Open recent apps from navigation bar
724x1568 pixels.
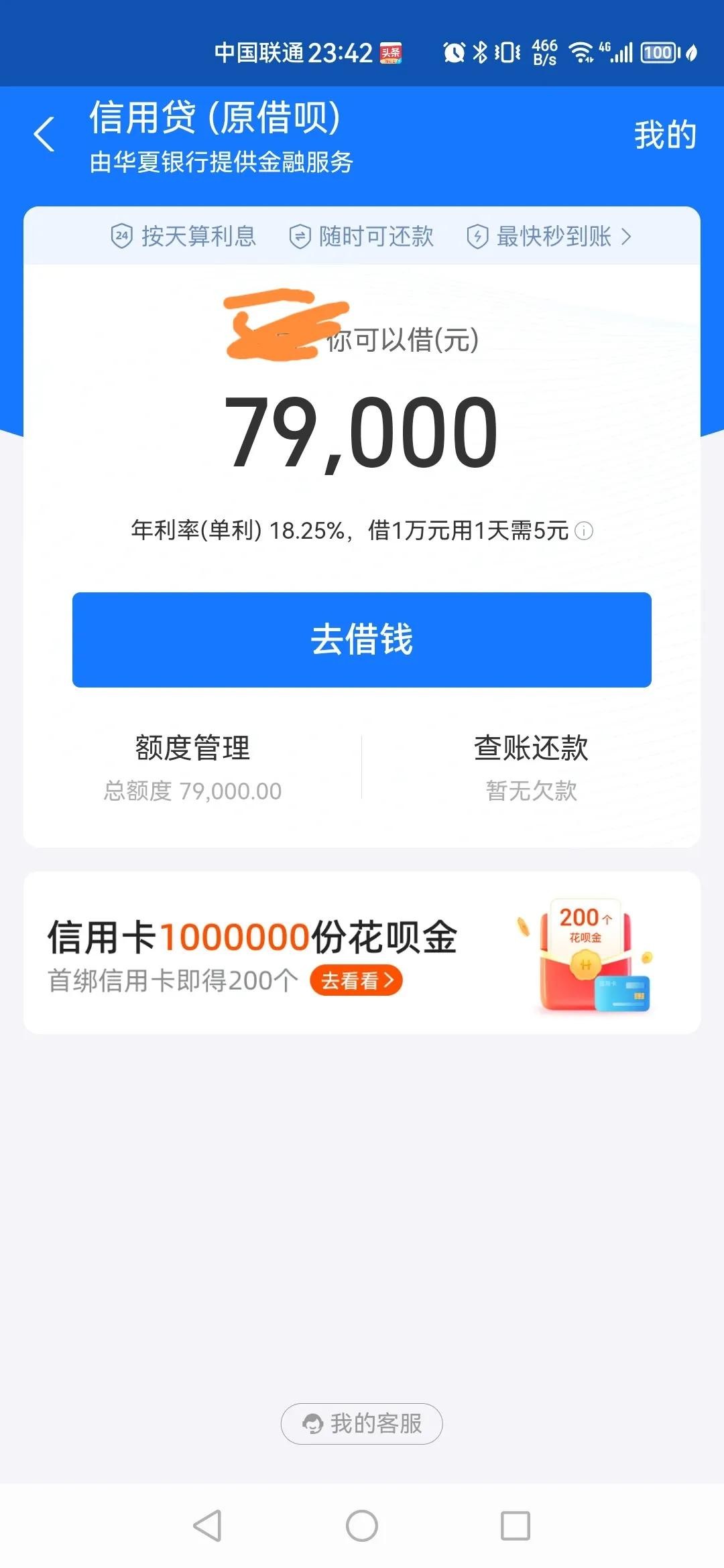516,1526
